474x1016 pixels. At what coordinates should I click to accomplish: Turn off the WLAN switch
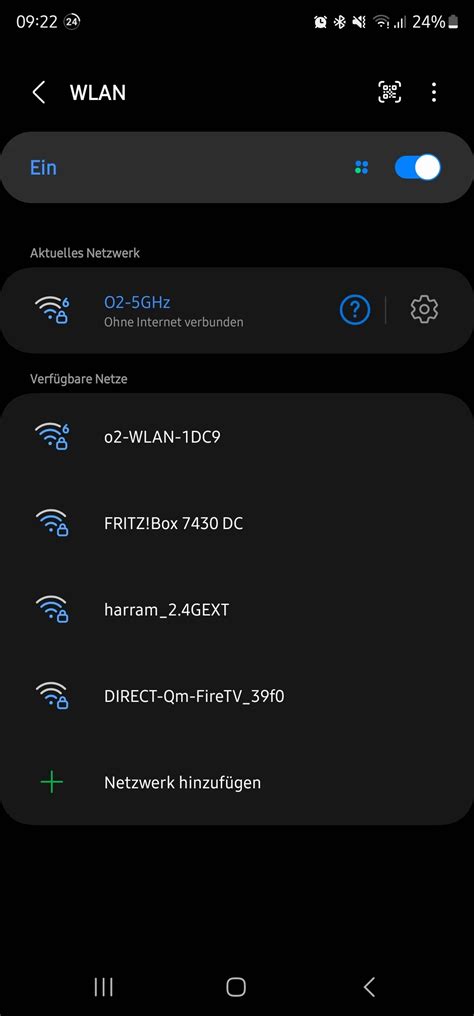point(418,168)
